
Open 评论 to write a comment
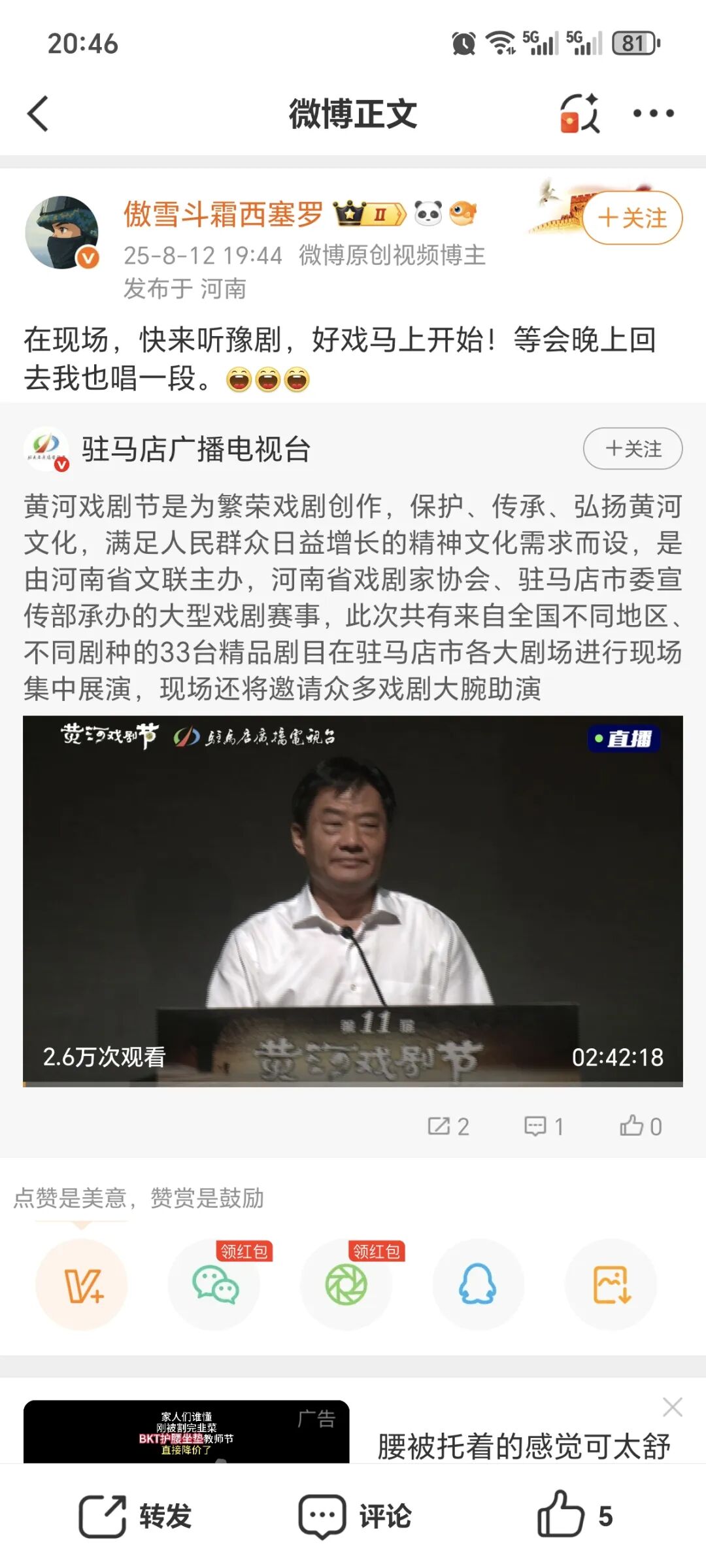tap(355, 1516)
